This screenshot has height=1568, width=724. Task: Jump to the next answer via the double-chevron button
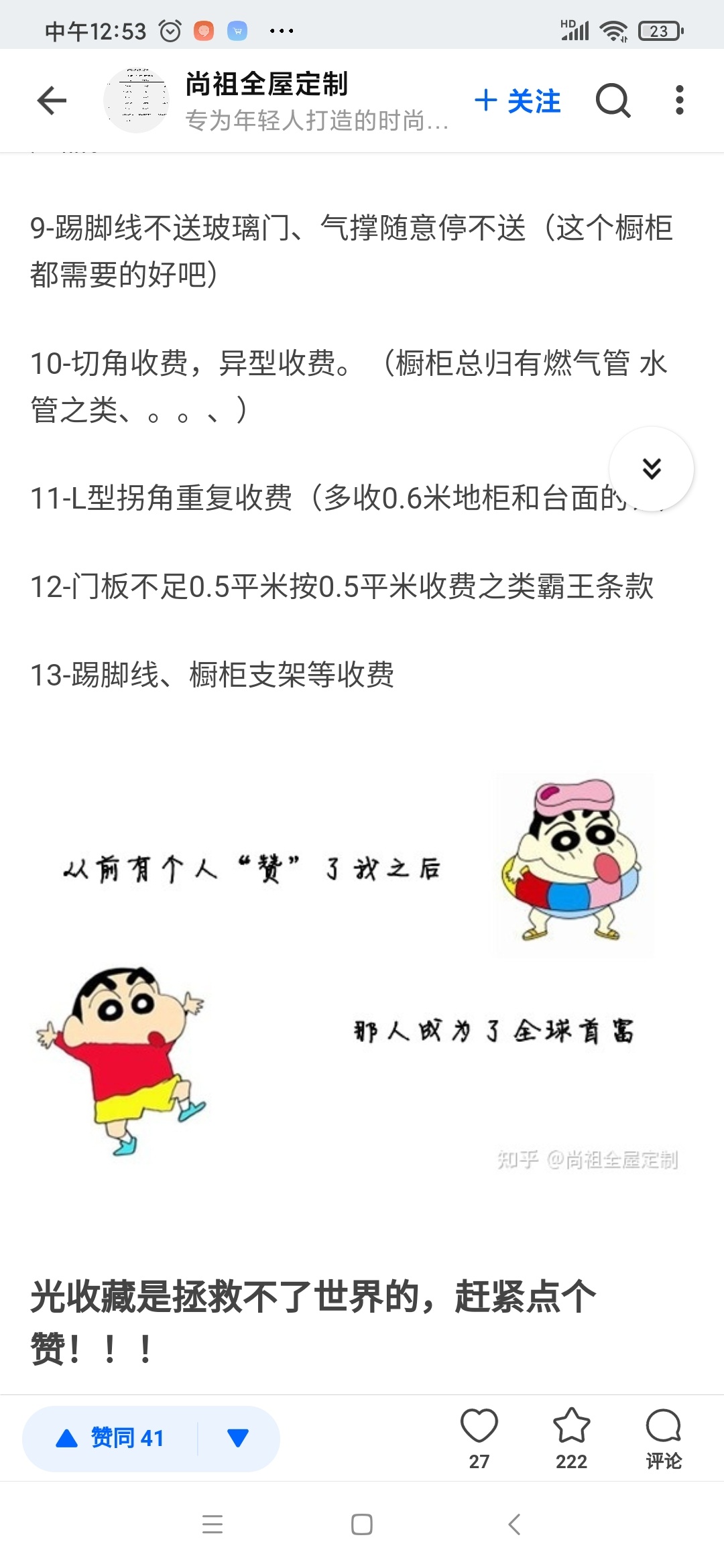(x=652, y=468)
